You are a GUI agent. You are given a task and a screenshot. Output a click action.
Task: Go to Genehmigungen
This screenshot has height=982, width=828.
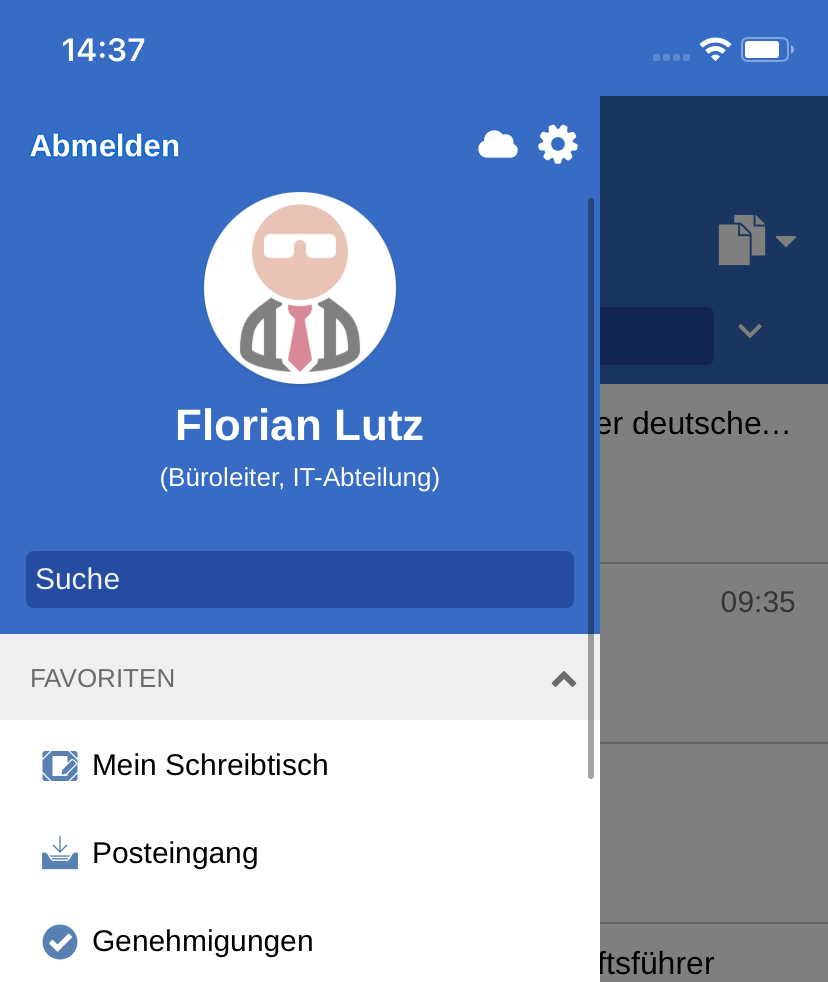(202, 941)
